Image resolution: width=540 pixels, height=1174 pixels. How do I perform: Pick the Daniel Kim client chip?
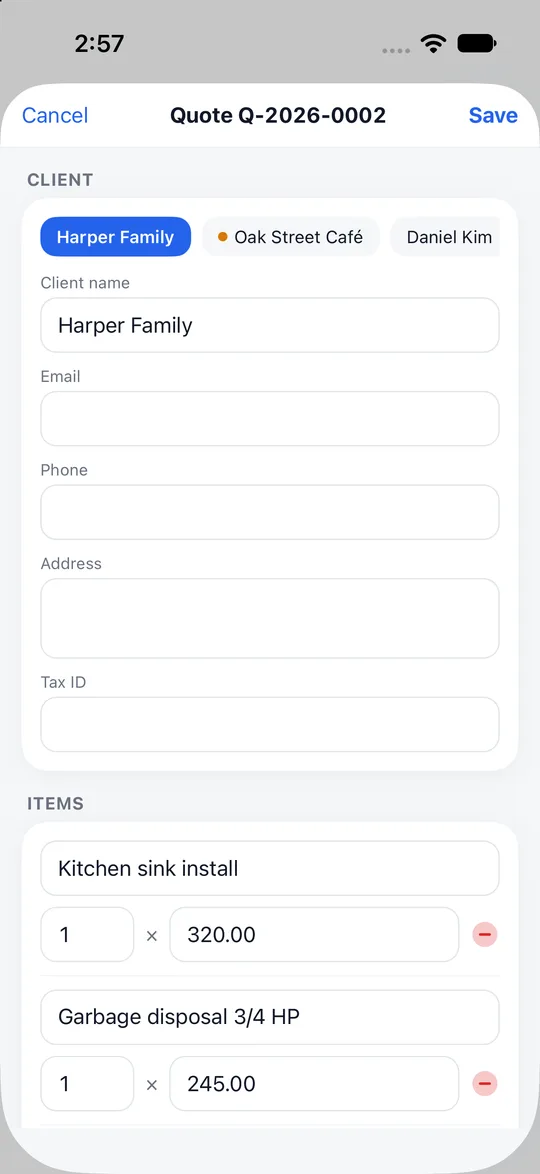tap(446, 237)
